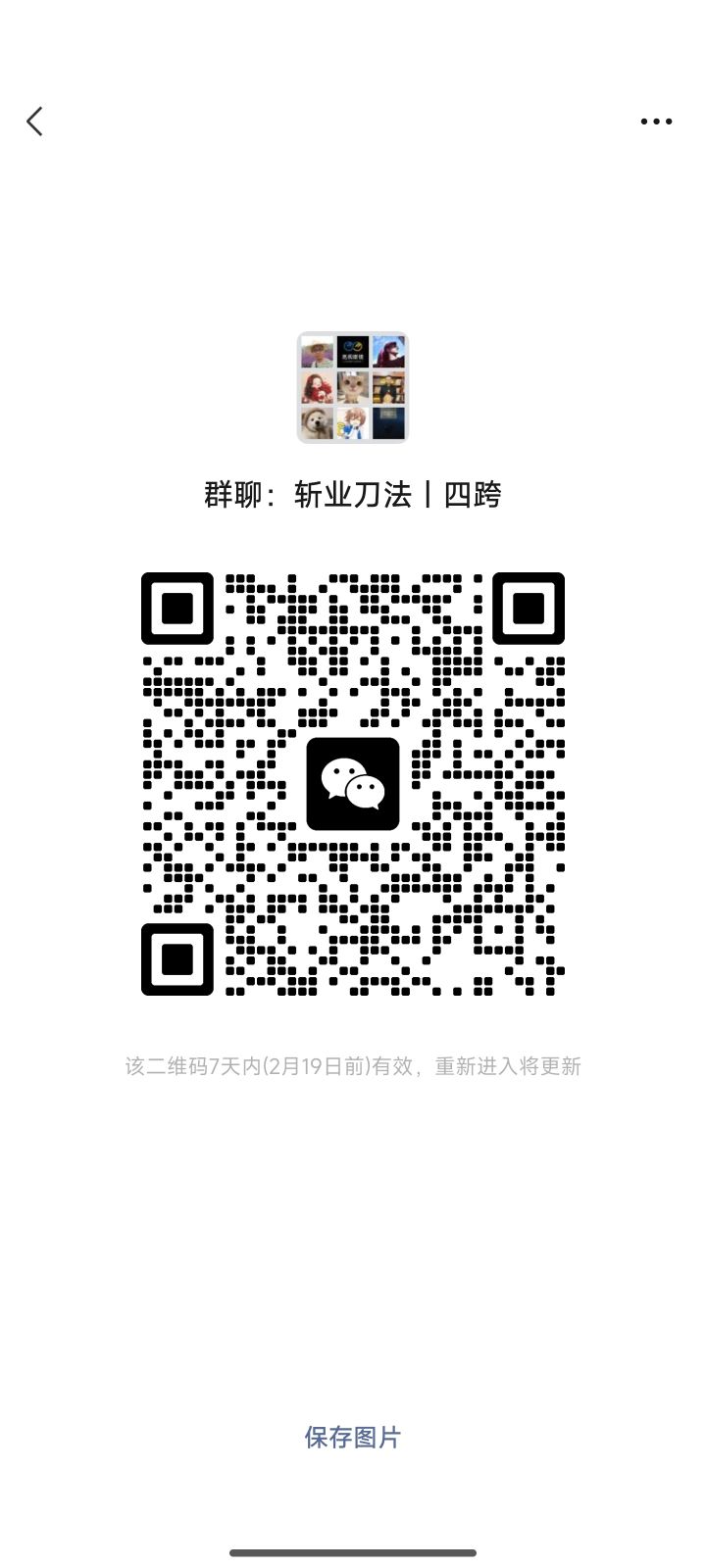Select the black logo avatar in the collage
The image size is (706, 1568).
point(351,351)
